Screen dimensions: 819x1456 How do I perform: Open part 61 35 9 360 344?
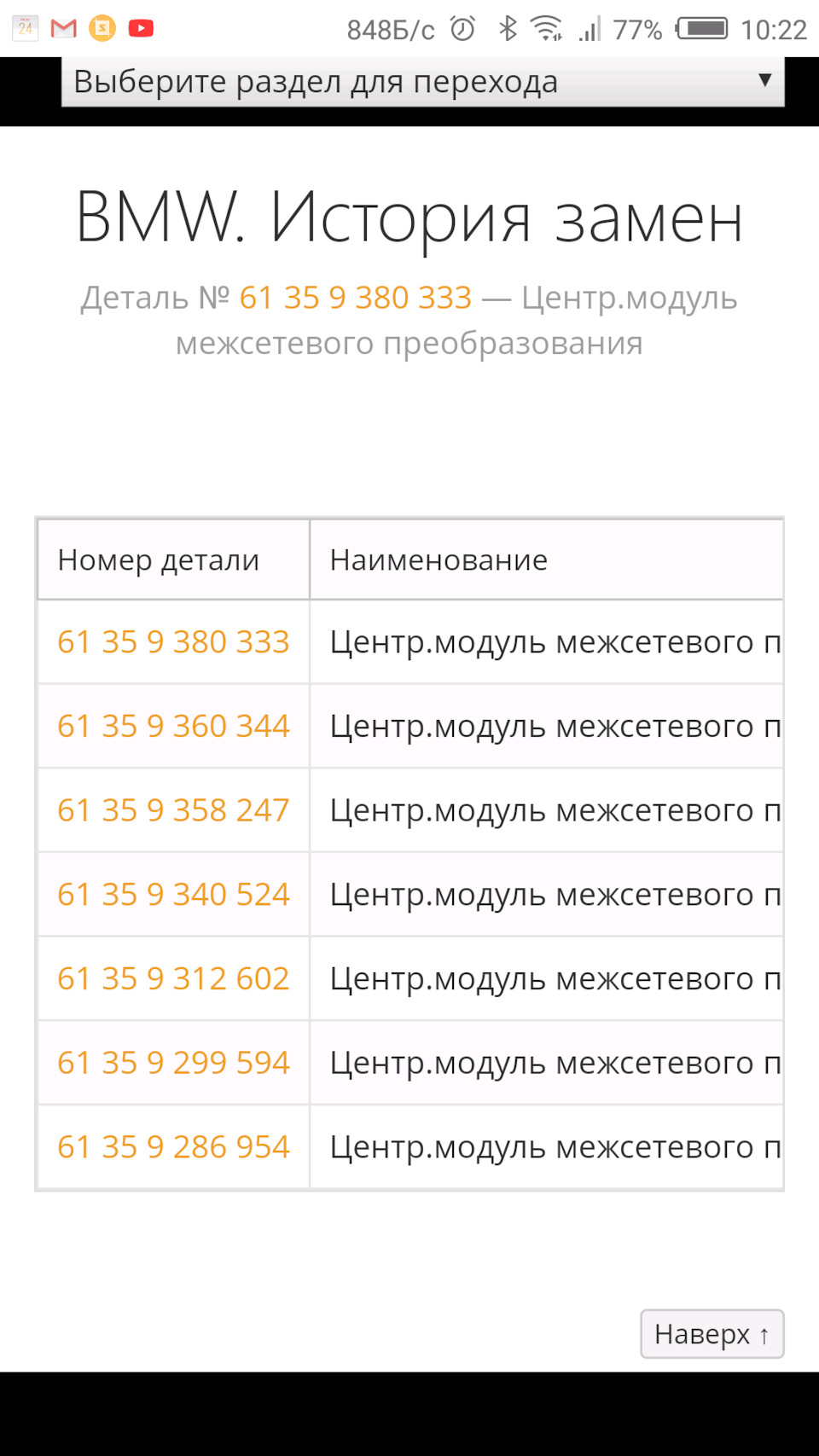(173, 726)
